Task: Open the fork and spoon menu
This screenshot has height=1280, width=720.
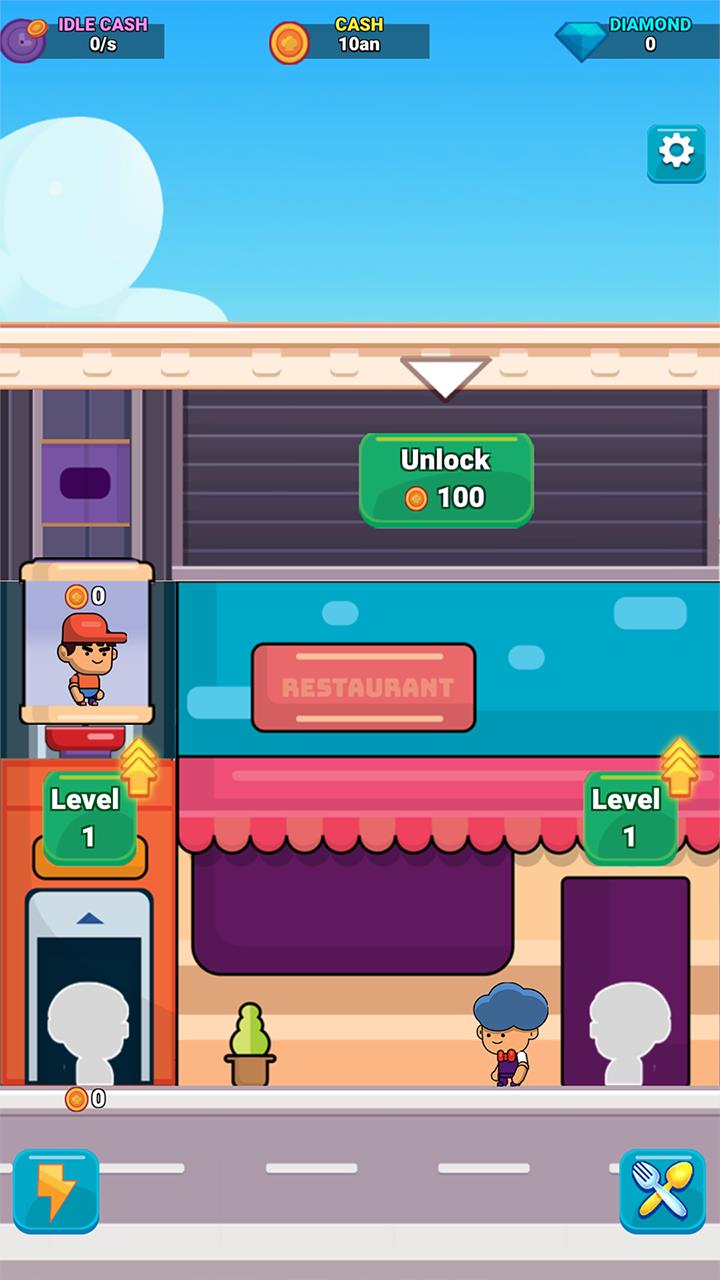Action: point(662,1190)
